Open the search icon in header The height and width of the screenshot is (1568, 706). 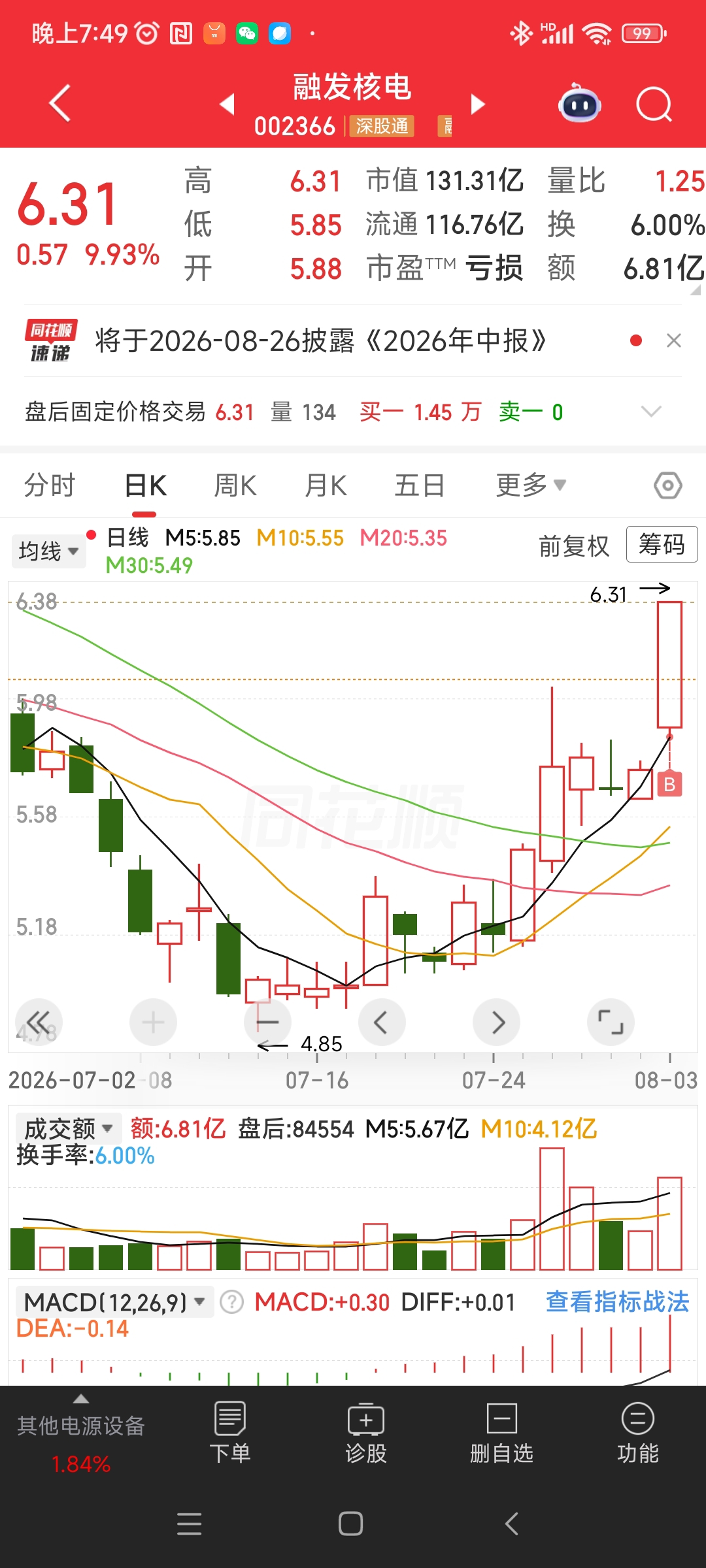click(654, 104)
